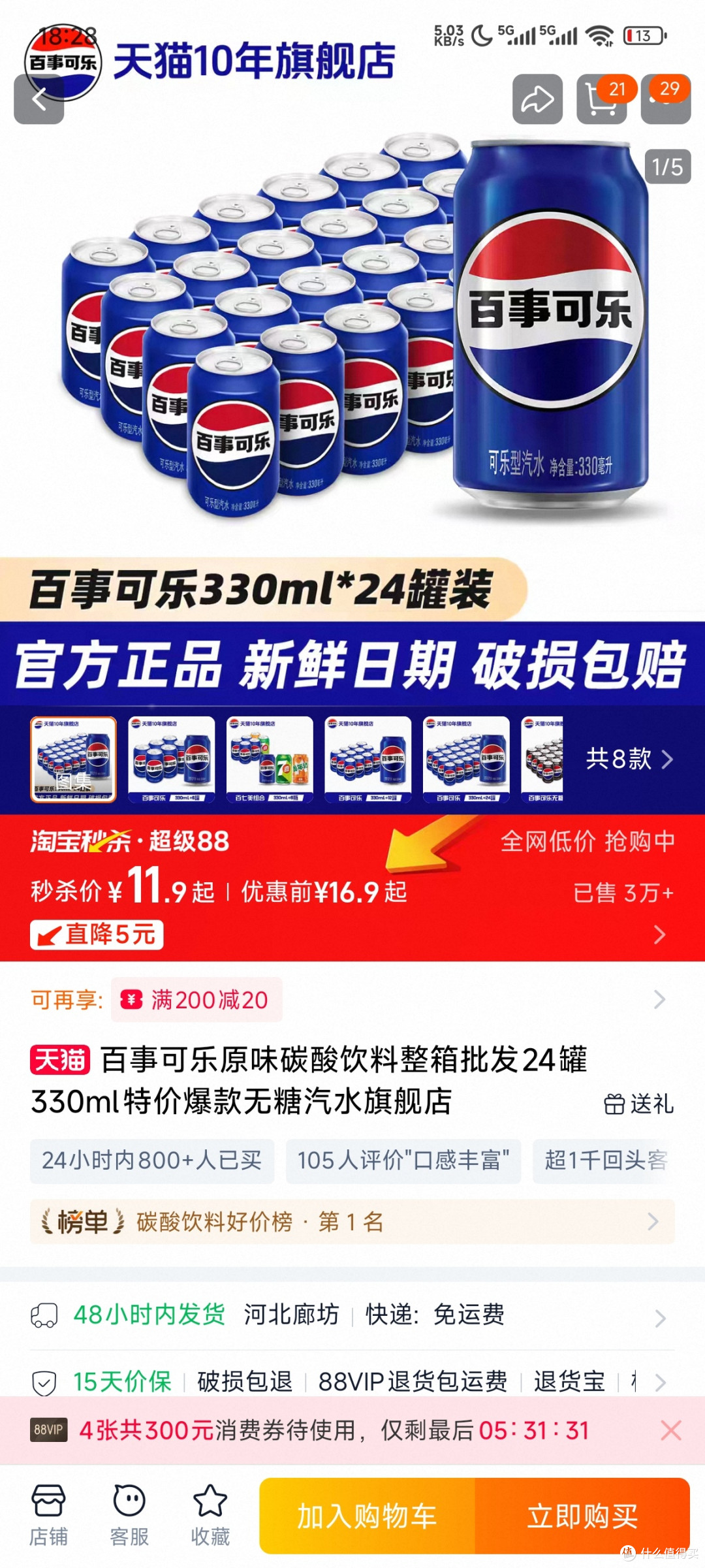Open the 满200减20 coupon row
This screenshot has height=1568, width=705.
pos(352,999)
